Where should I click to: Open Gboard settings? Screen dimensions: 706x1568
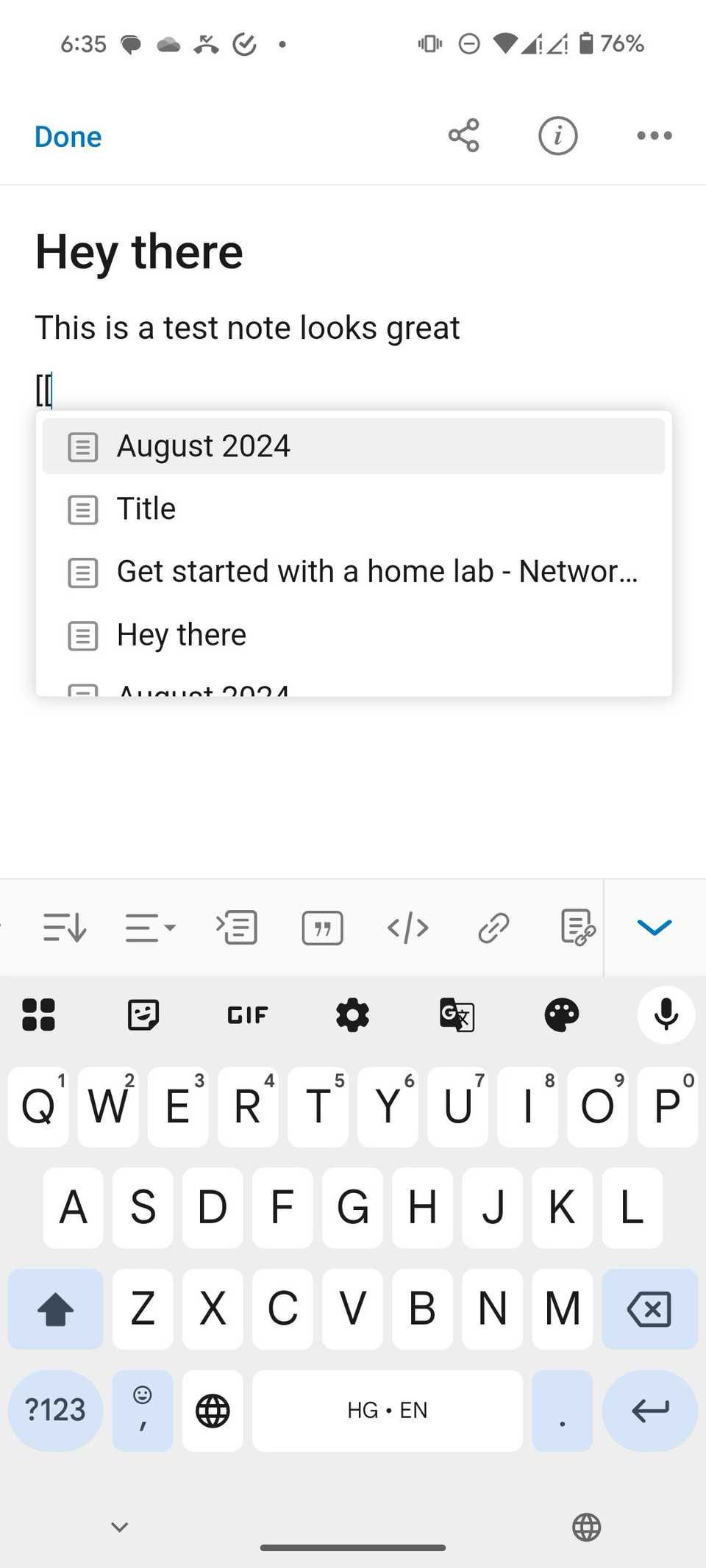pyautogui.click(x=352, y=1015)
